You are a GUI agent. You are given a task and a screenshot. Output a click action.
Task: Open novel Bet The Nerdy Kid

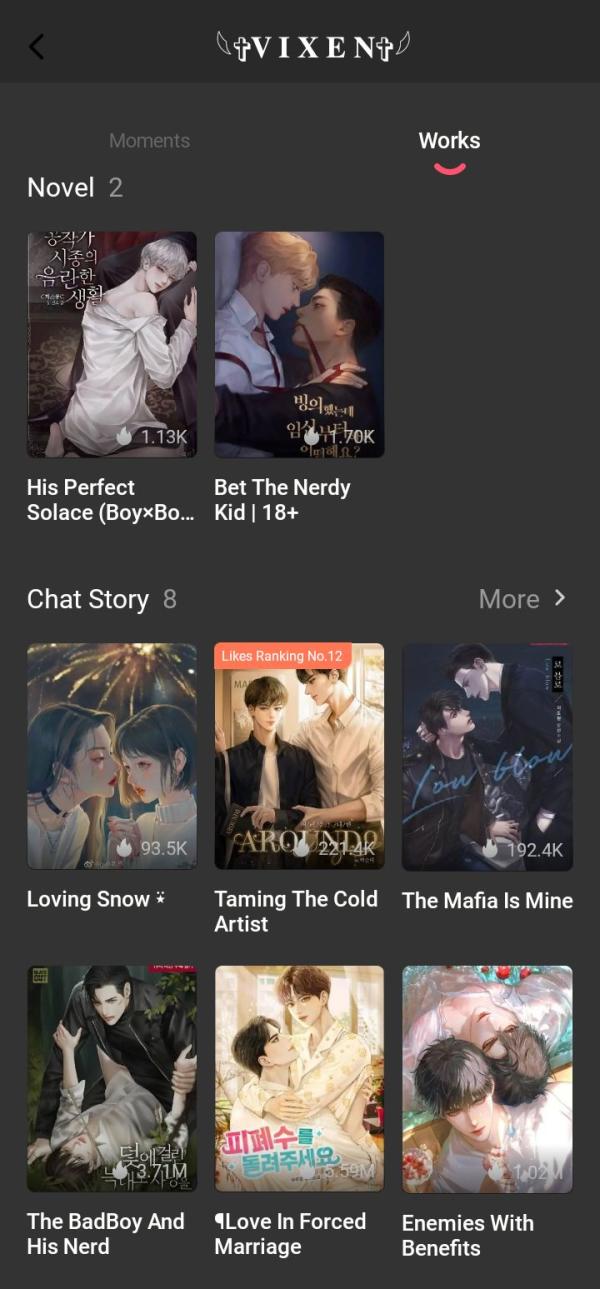click(x=299, y=345)
